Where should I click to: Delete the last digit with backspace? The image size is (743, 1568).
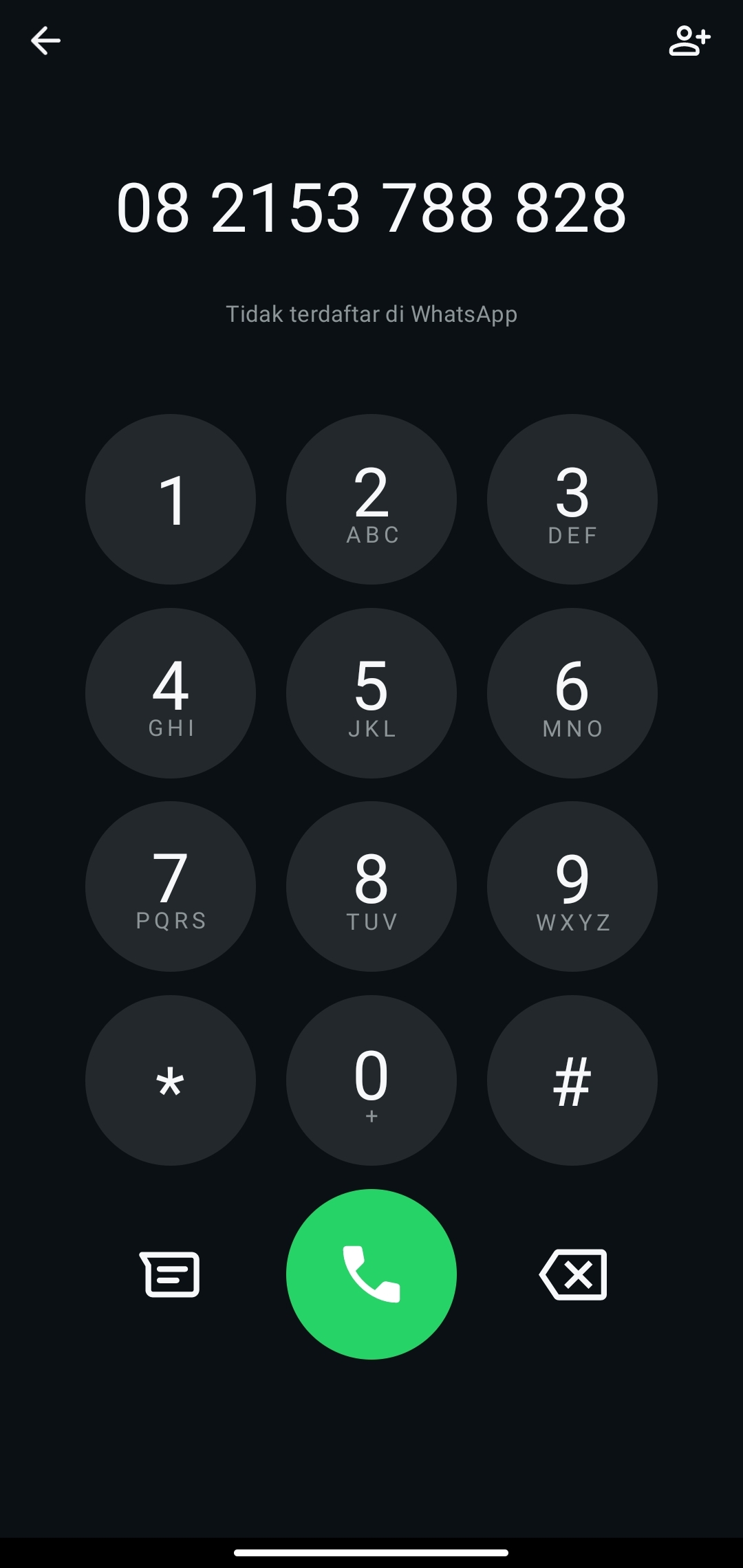(x=573, y=1274)
